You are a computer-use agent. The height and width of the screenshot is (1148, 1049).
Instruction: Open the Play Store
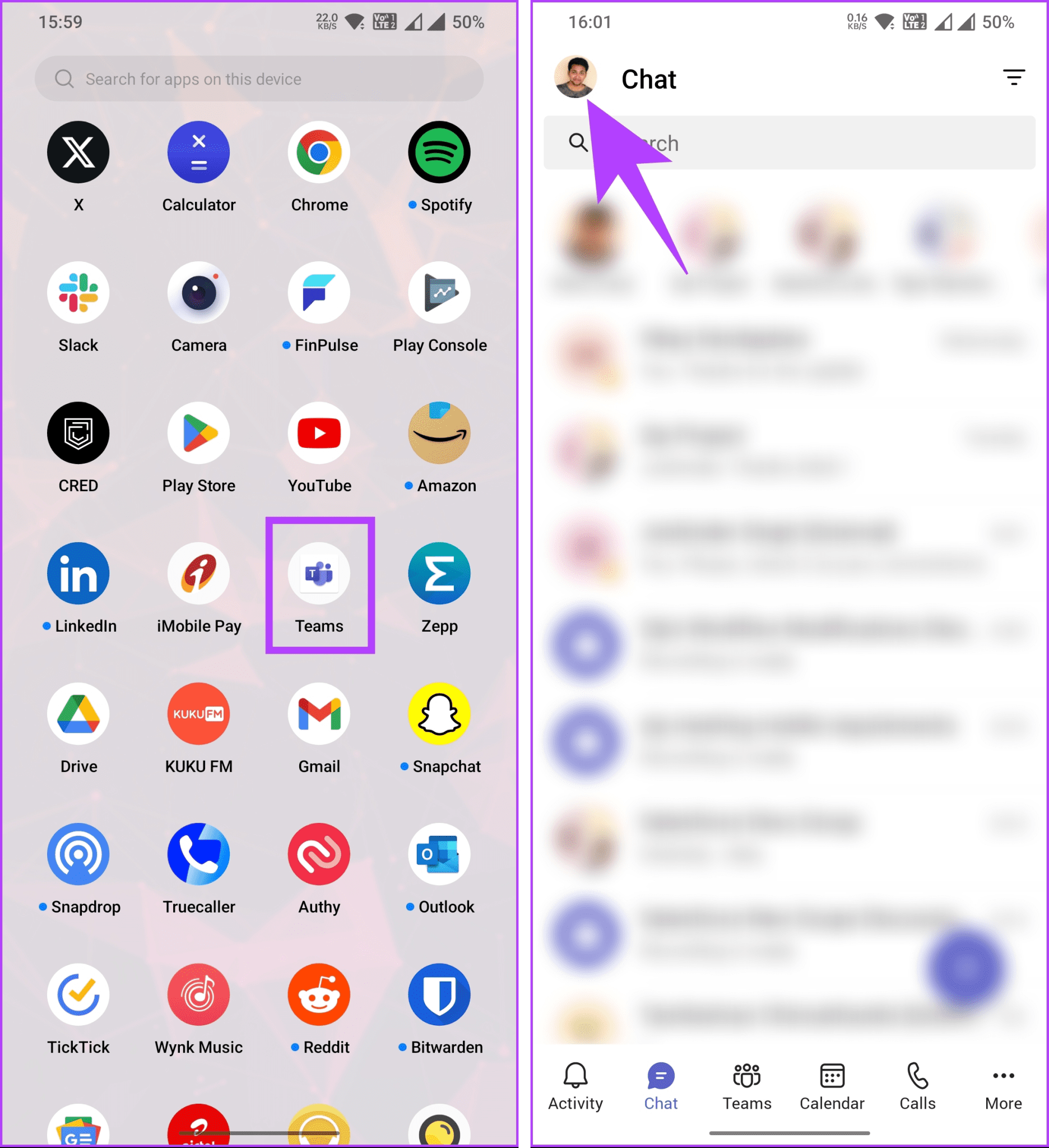198,434
